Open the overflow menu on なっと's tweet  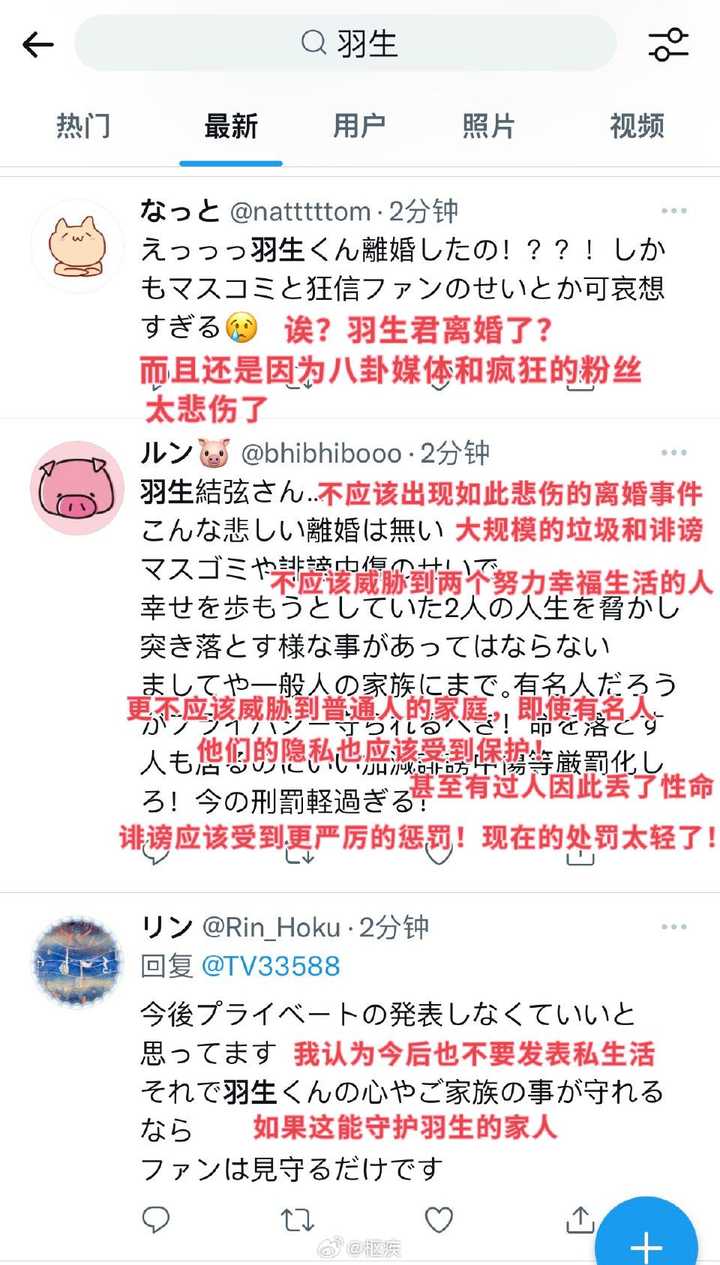674,212
